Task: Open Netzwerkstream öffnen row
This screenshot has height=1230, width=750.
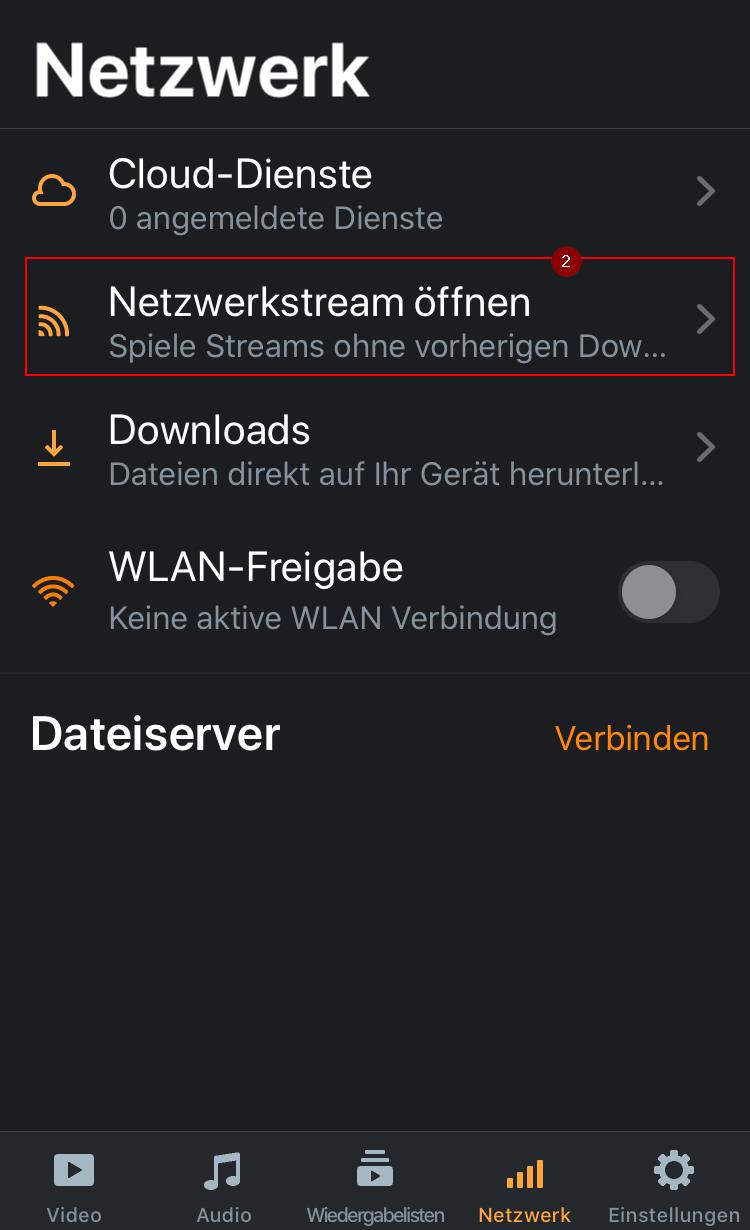Action: tap(375, 320)
